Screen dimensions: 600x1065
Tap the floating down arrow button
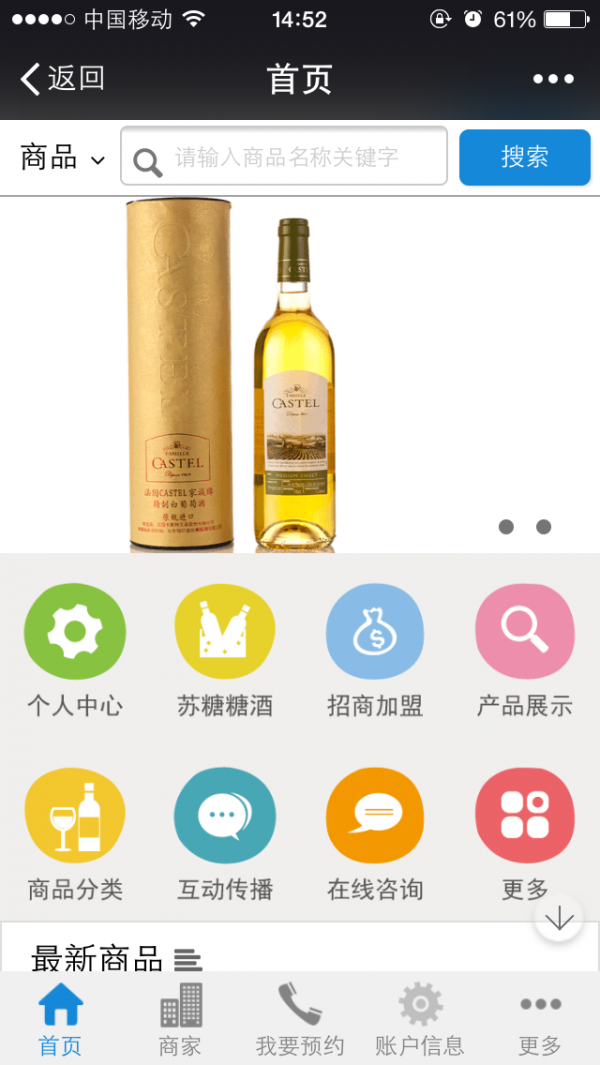(x=559, y=918)
